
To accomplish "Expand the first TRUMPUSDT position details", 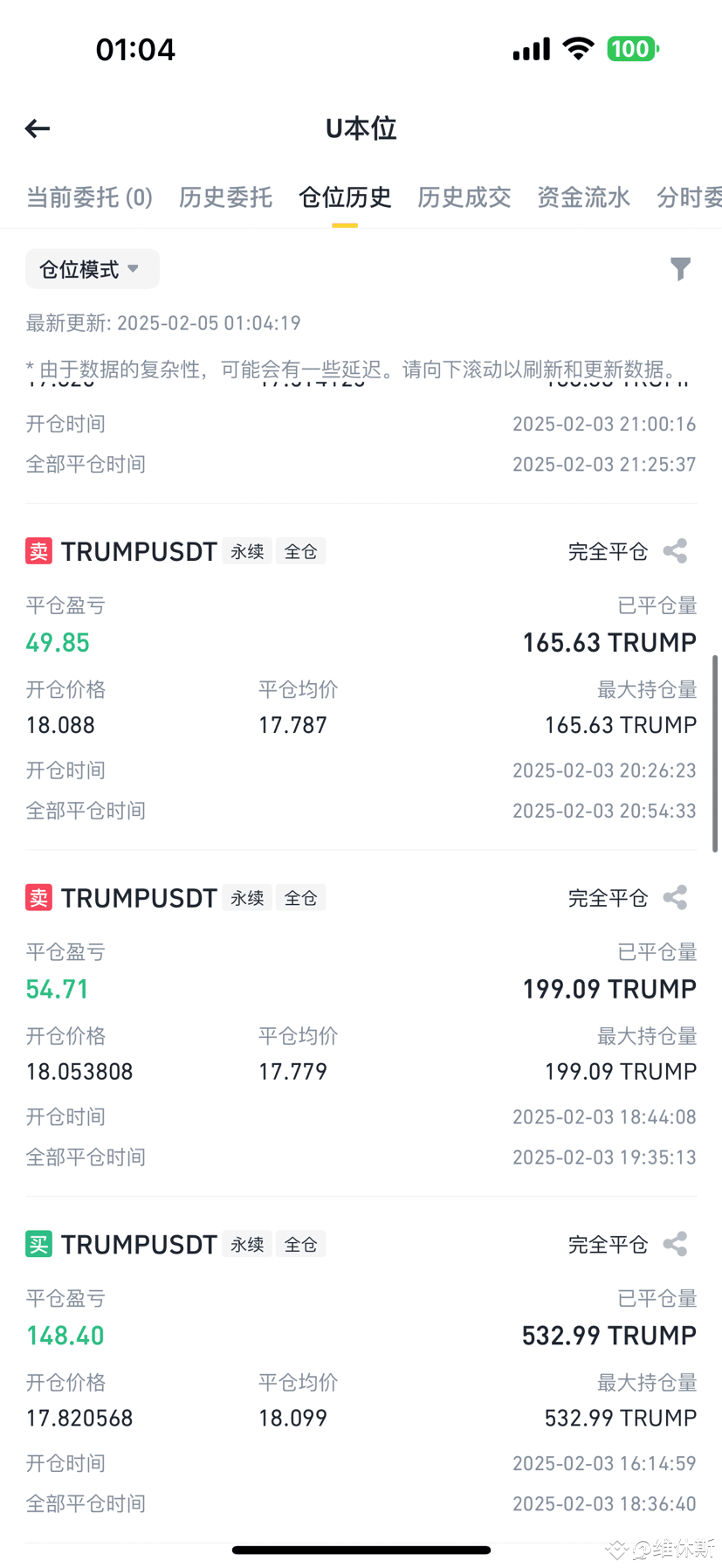I will 140,550.
